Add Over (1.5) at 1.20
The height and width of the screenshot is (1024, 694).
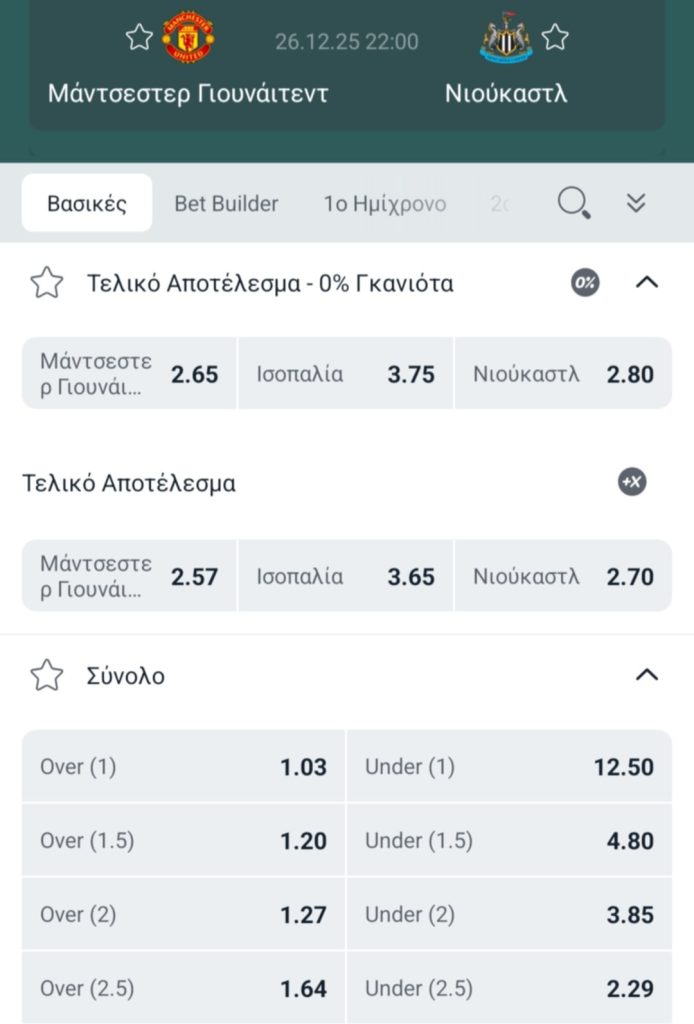[x=184, y=841]
